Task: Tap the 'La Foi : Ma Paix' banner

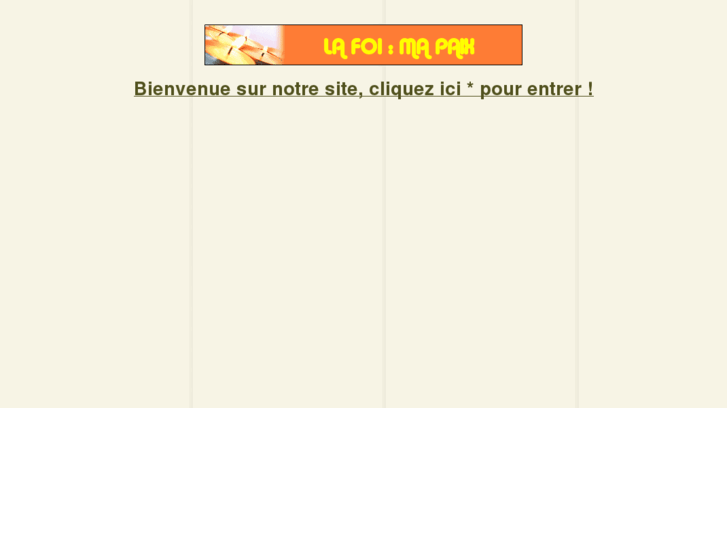Action: point(363,45)
